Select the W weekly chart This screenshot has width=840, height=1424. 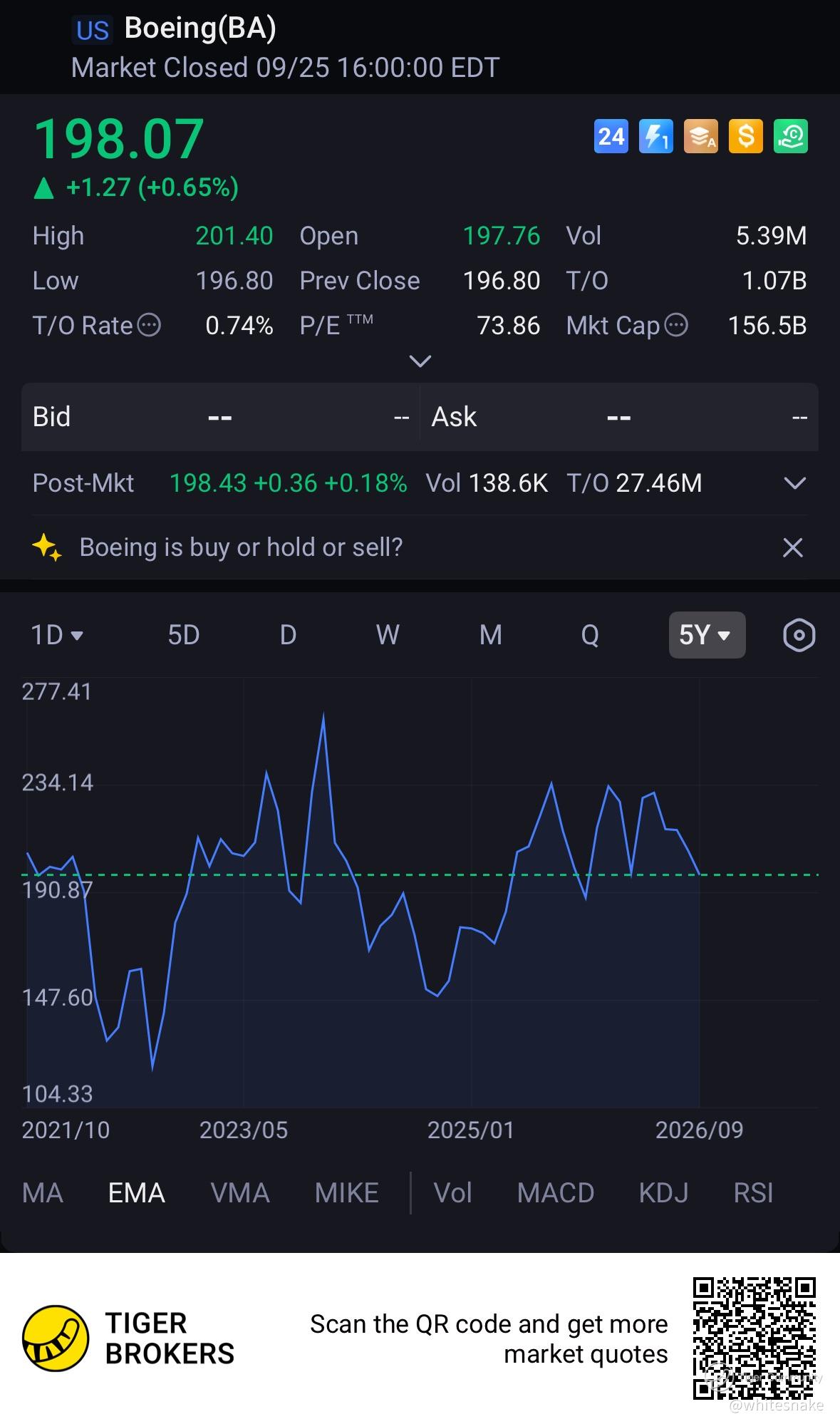click(388, 634)
